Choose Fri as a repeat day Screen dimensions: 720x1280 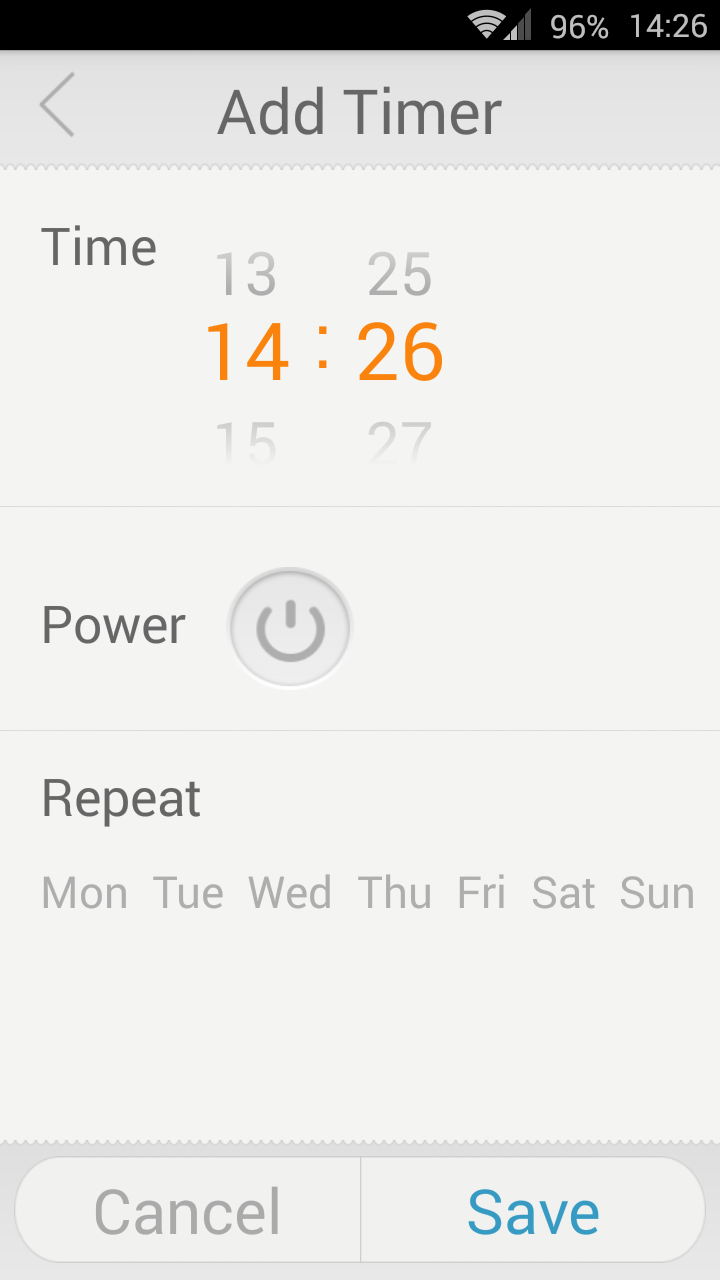pyautogui.click(x=481, y=893)
